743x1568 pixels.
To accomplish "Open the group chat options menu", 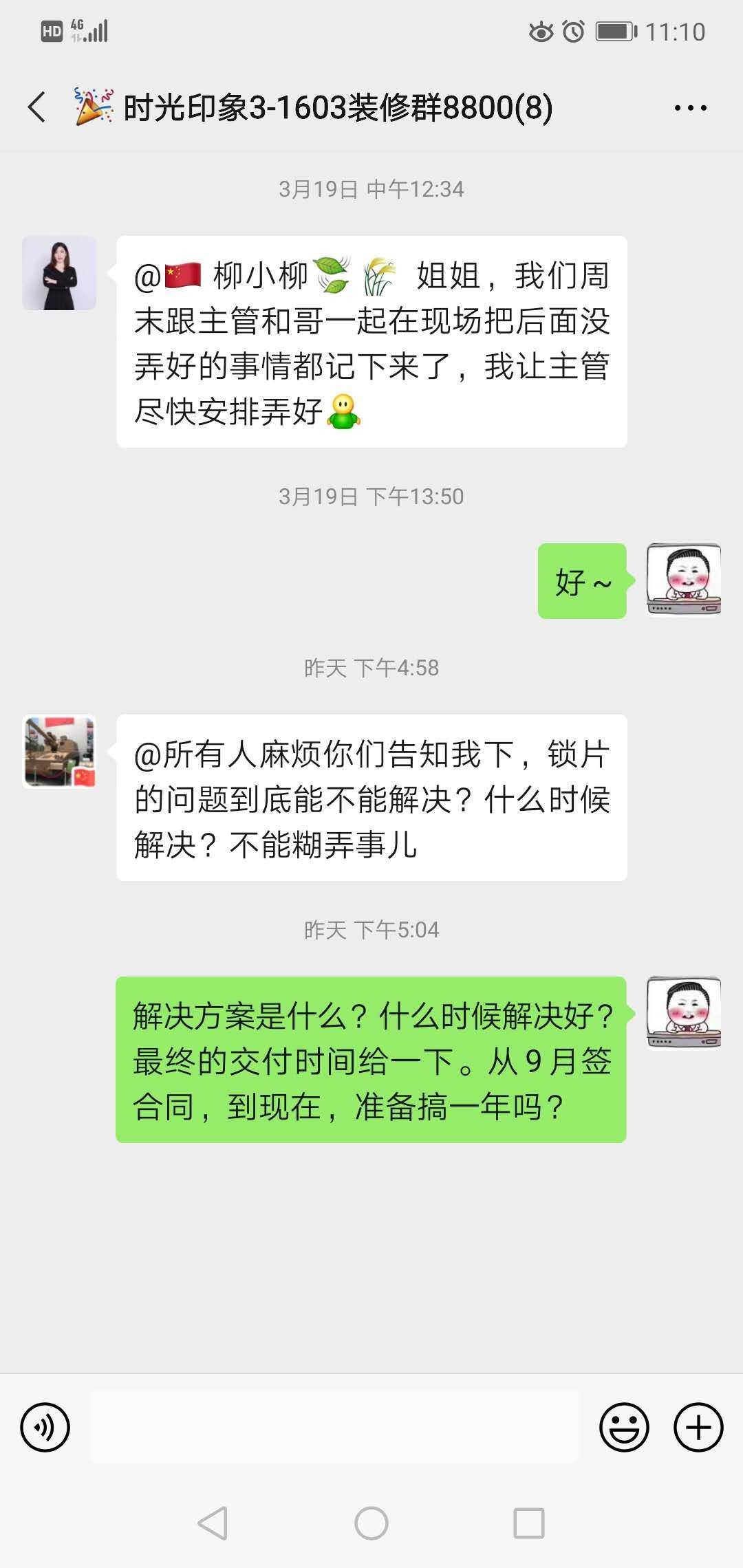I will (x=690, y=108).
